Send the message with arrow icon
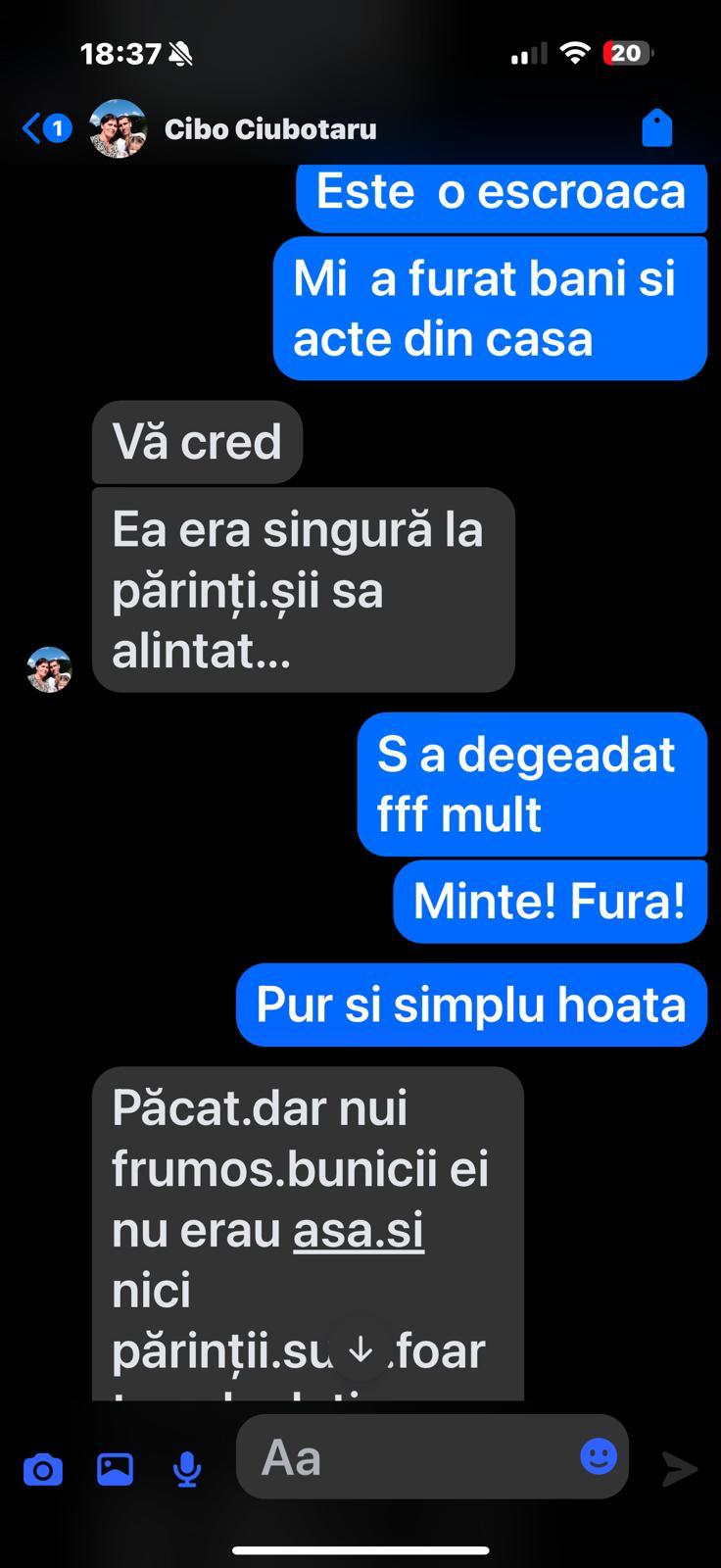Viewport: 721px width, 1568px height. (x=679, y=1468)
